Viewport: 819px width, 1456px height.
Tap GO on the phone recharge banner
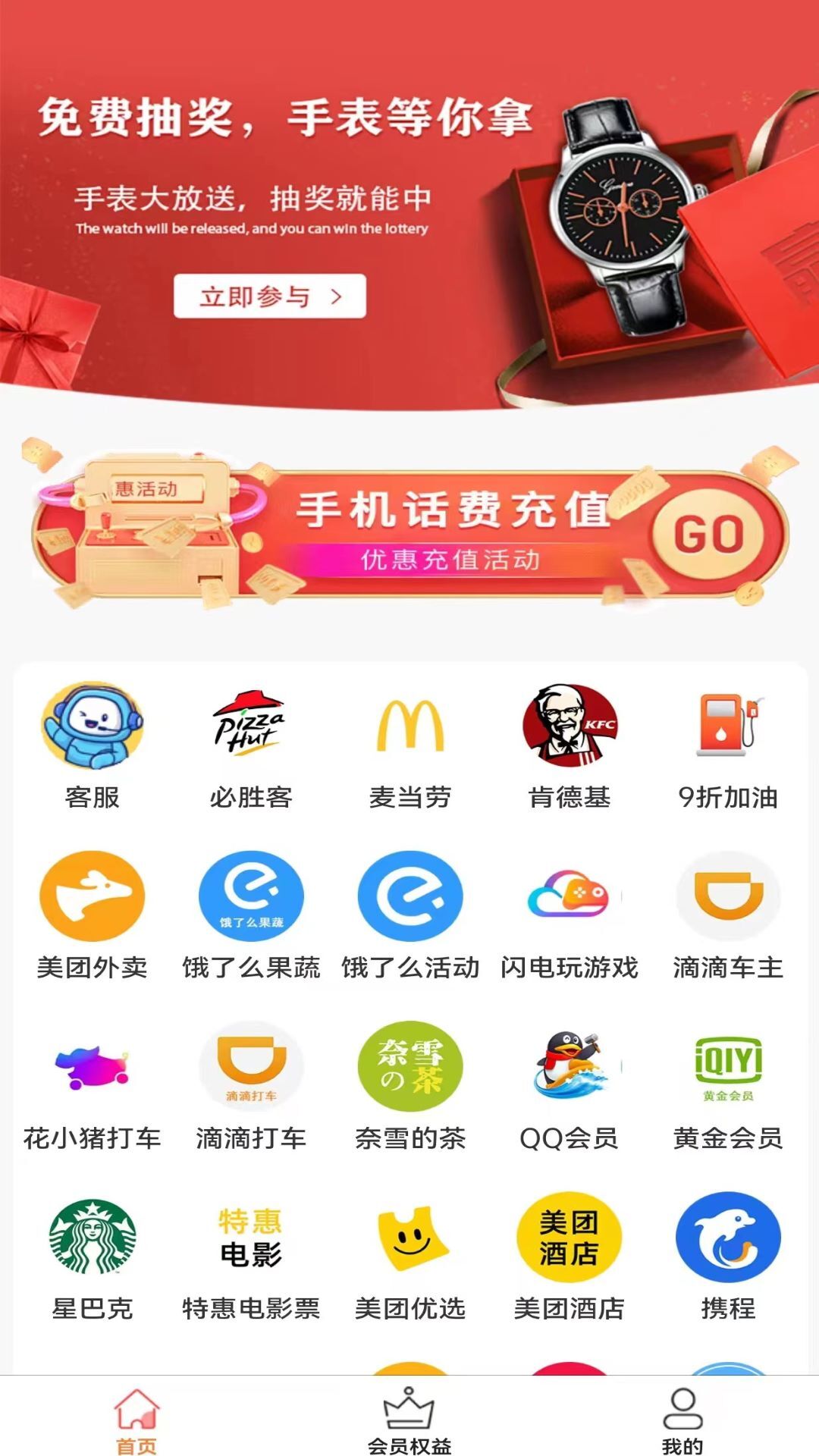pyautogui.click(x=713, y=531)
